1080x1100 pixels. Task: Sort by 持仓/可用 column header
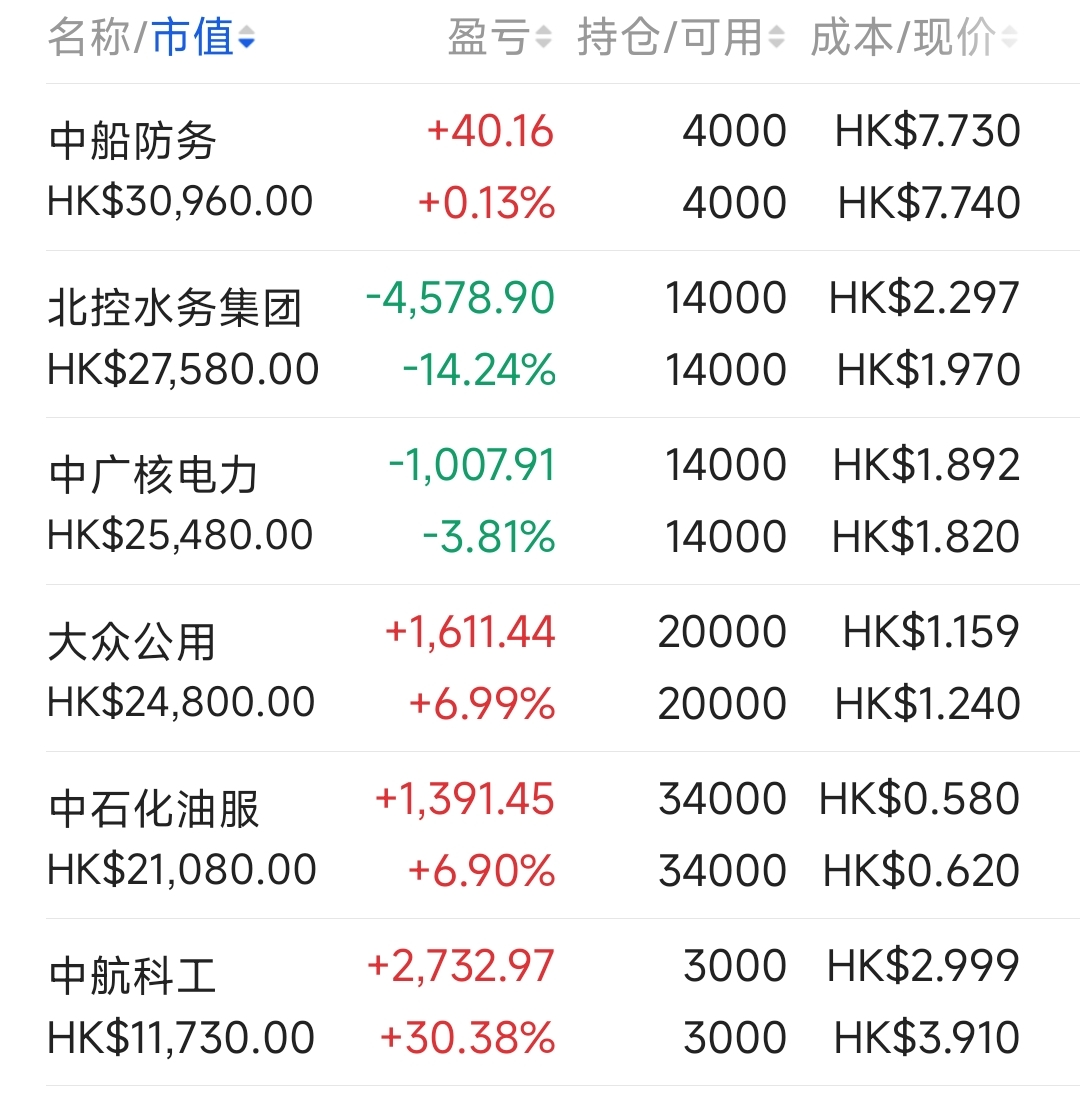point(680,38)
